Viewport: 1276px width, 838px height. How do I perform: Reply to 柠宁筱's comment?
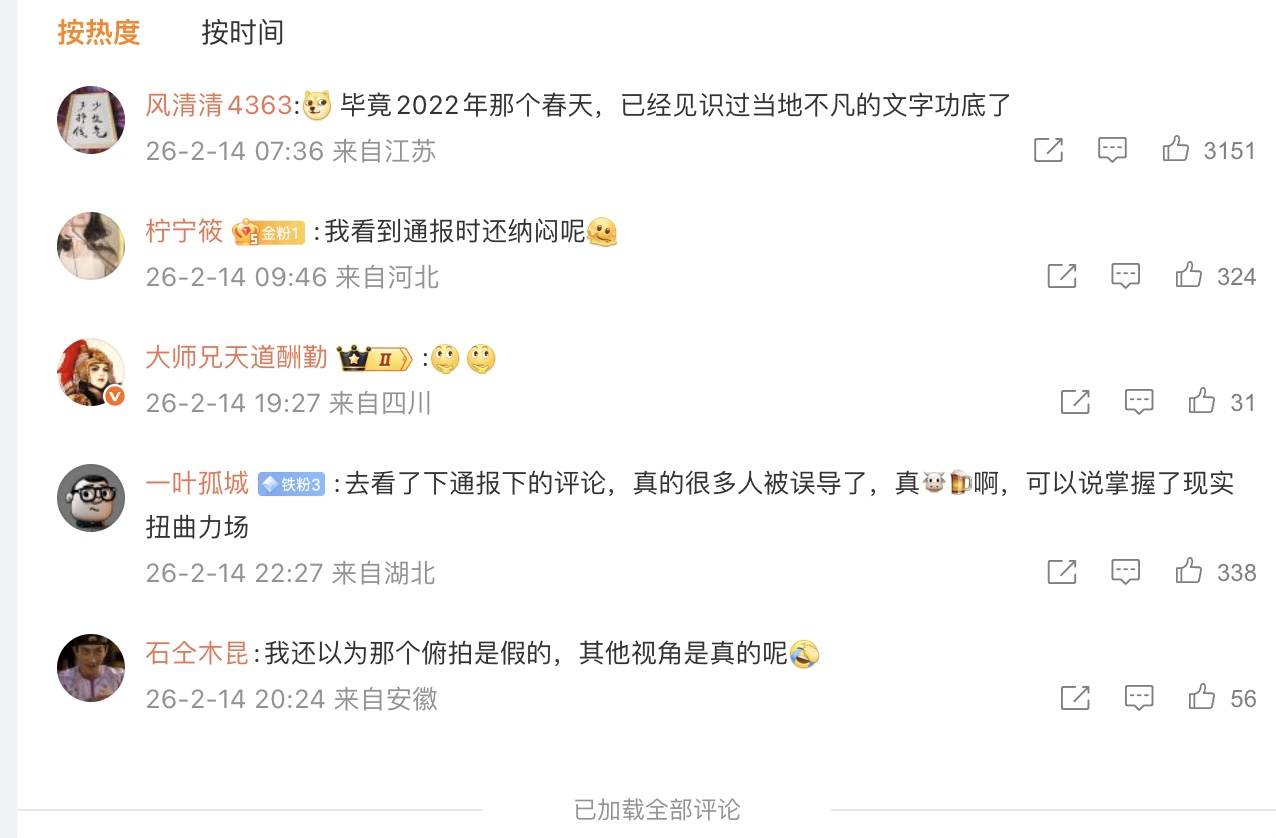[1126, 276]
